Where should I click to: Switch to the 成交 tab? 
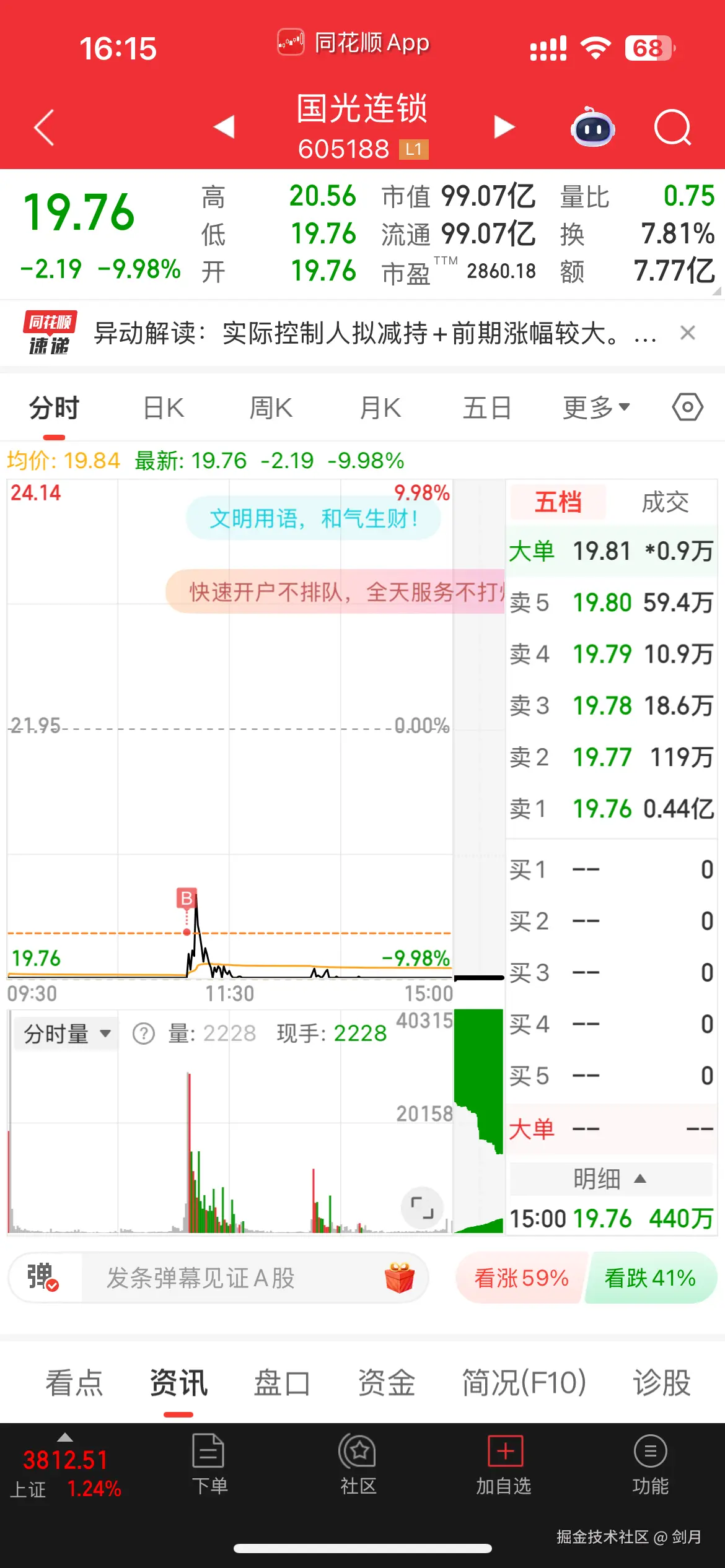(x=664, y=502)
